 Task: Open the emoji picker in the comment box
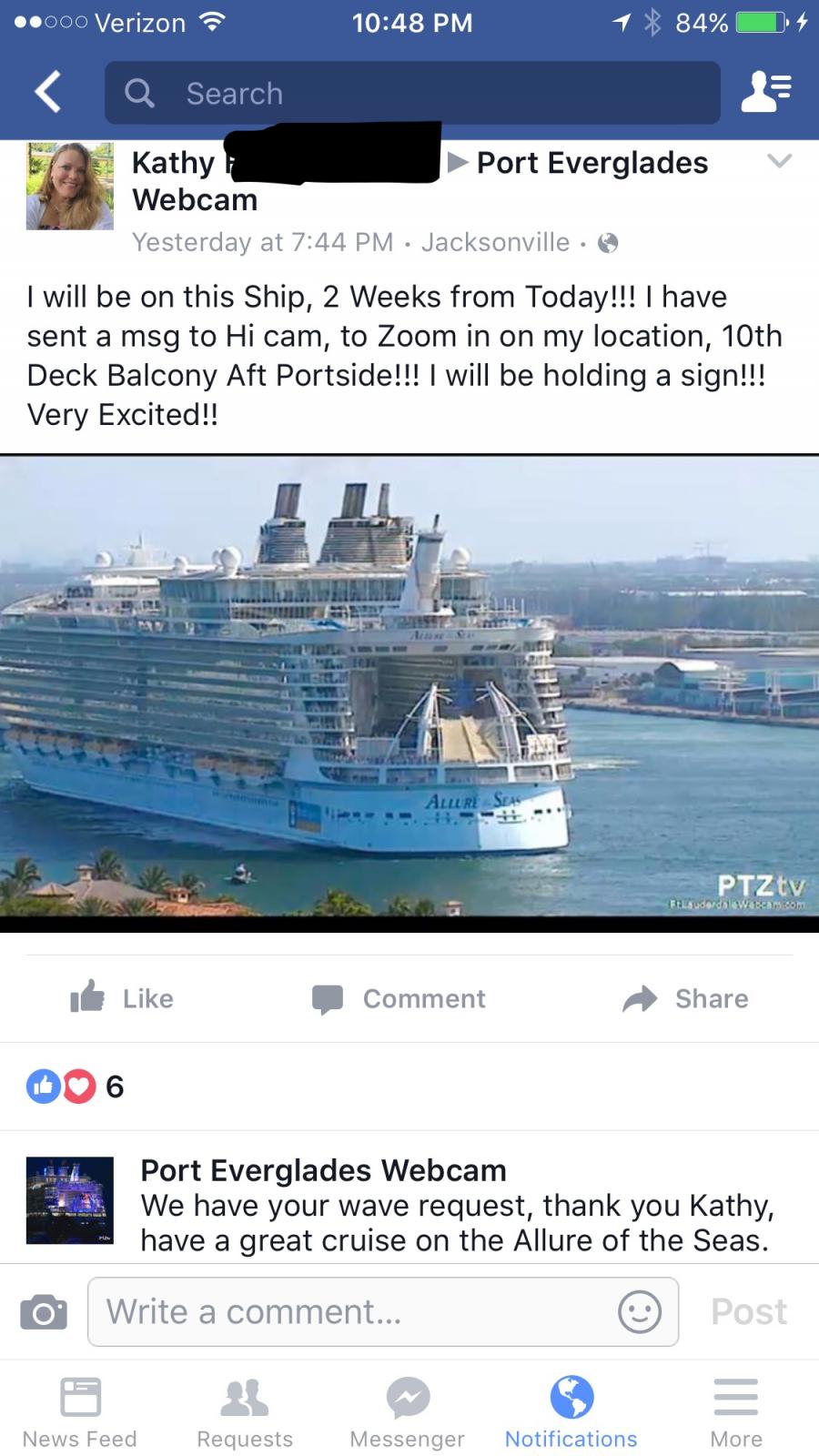640,1312
